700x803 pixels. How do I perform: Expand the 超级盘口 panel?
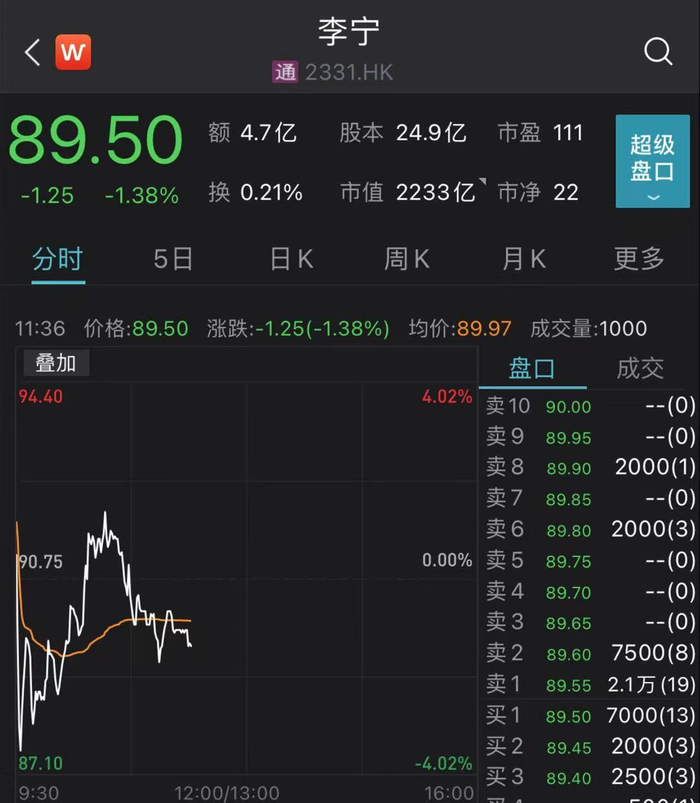tap(652, 161)
